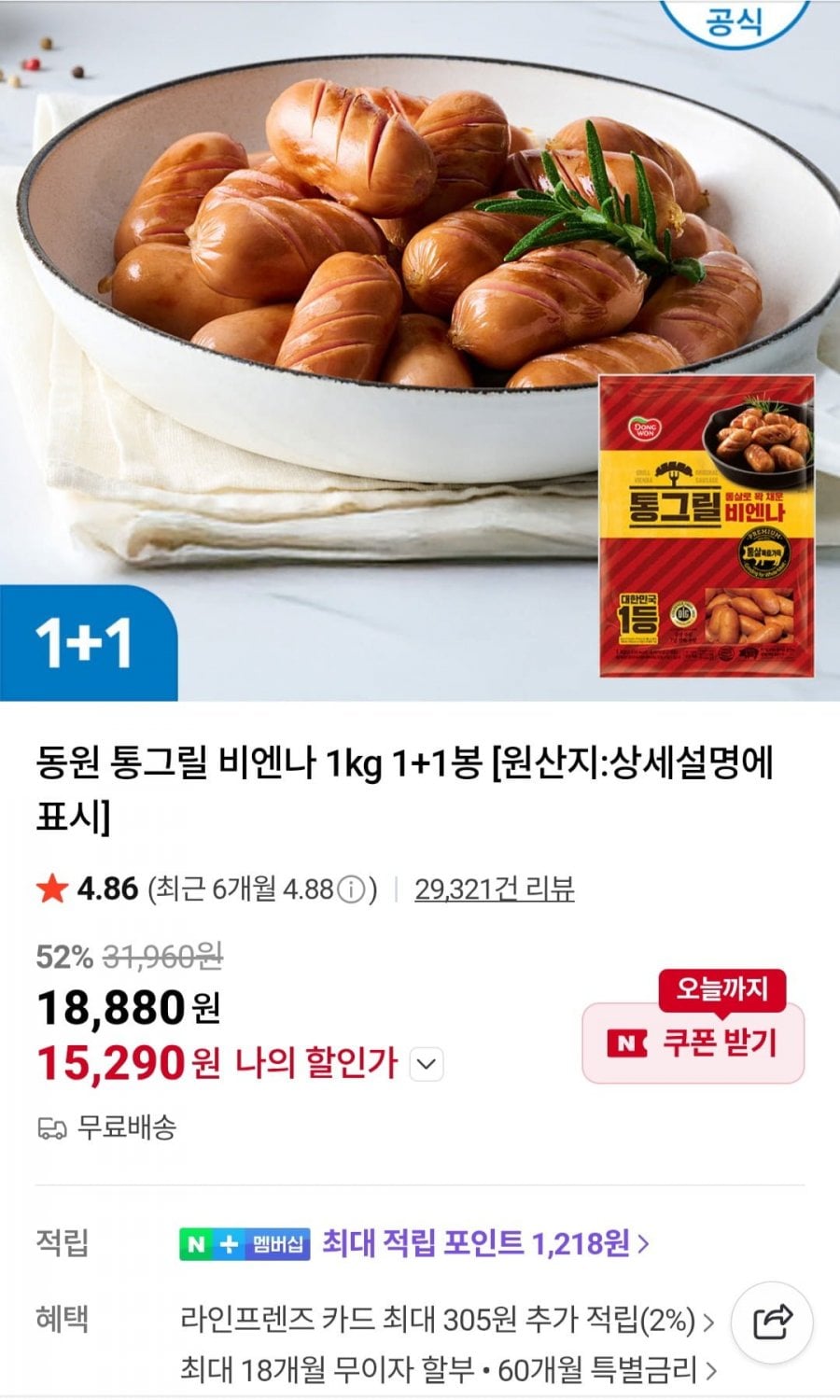Expand the 나의 할인가 discount details
The width and height of the screenshot is (840, 1400).
(x=427, y=1064)
